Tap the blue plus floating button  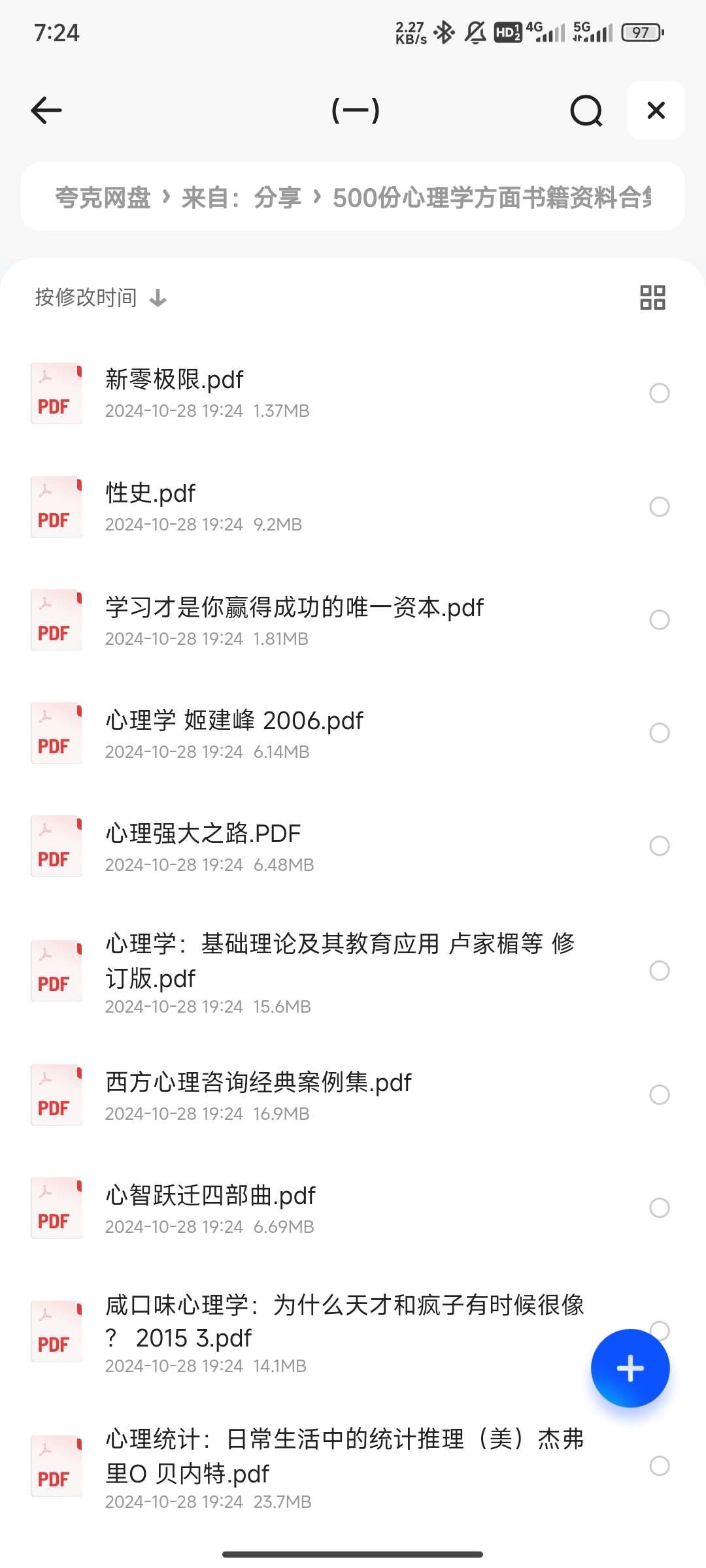[630, 1368]
